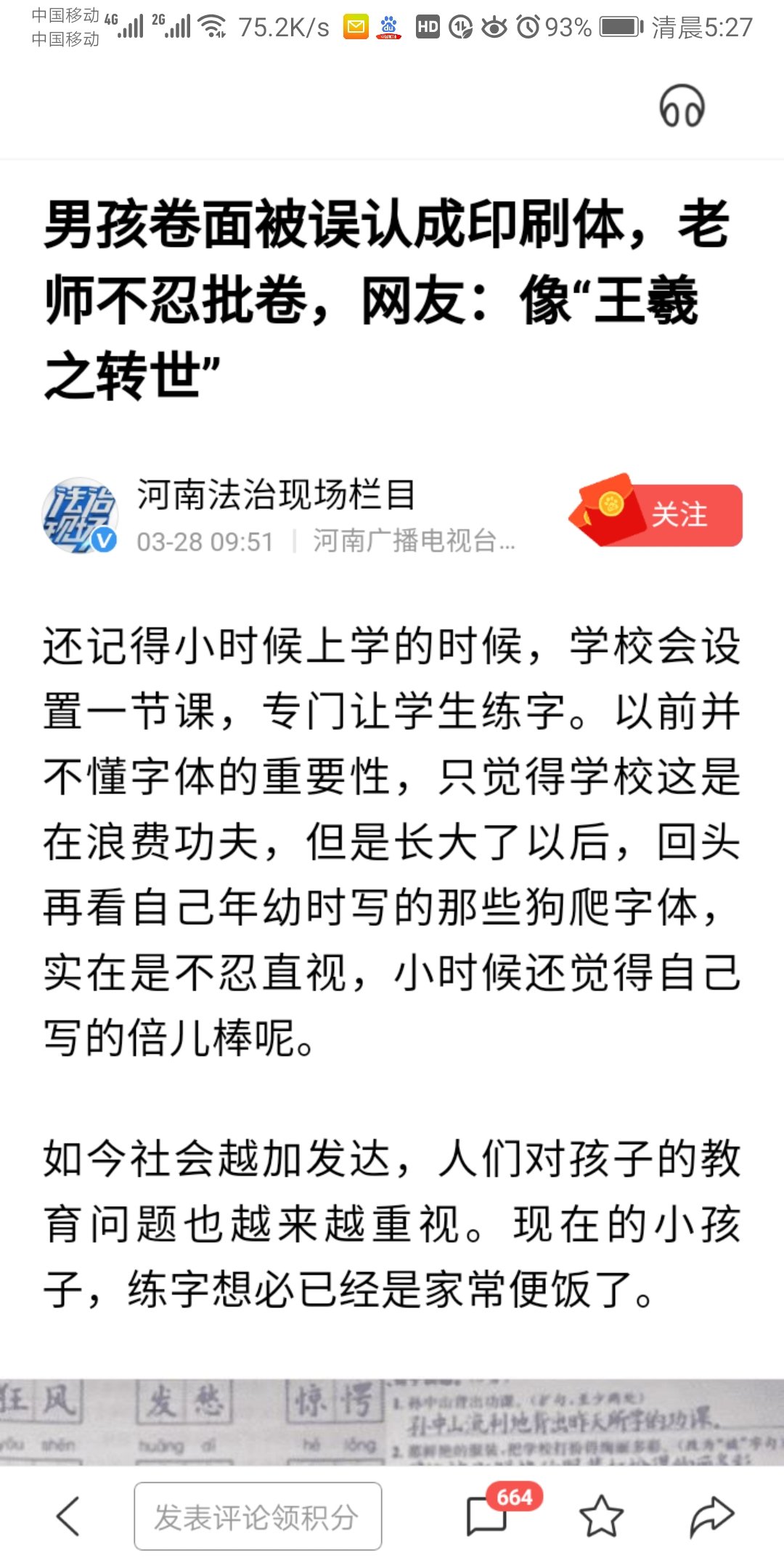Share this article
Viewport: 784px width, 1568px height.
(x=711, y=1516)
